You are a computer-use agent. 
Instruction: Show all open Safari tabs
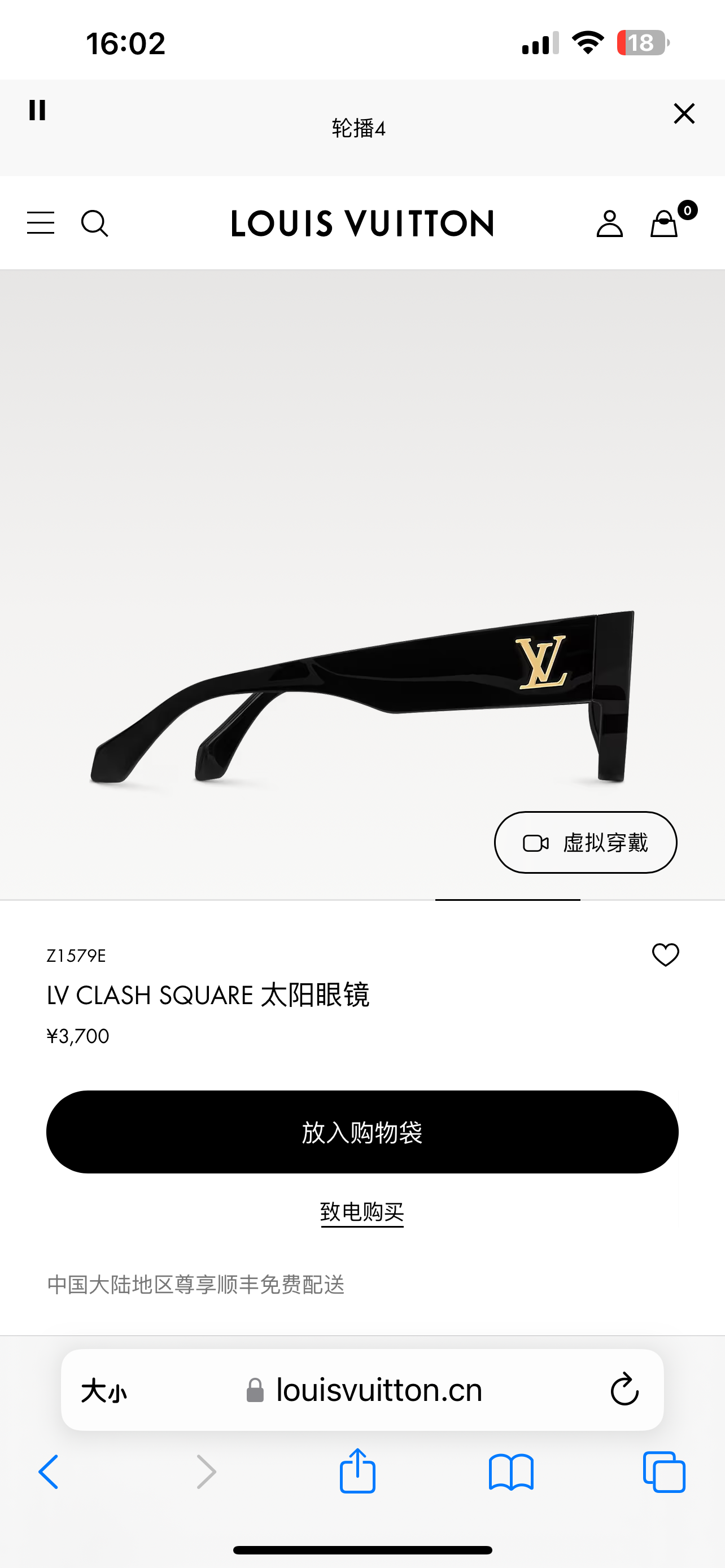[x=663, y=1472]
